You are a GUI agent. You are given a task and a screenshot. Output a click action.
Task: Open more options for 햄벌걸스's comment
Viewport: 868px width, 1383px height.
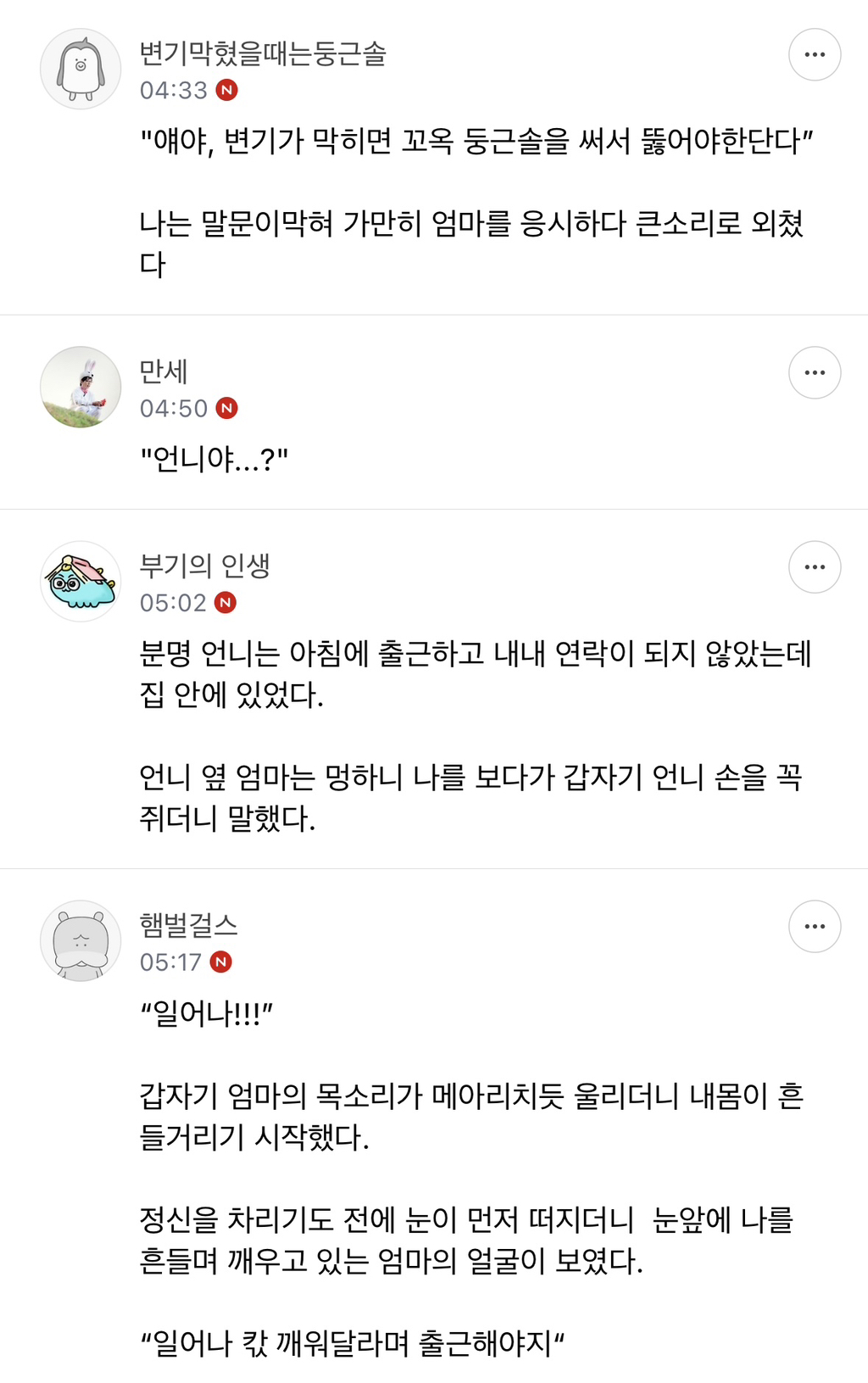click(x=814, y=927)
